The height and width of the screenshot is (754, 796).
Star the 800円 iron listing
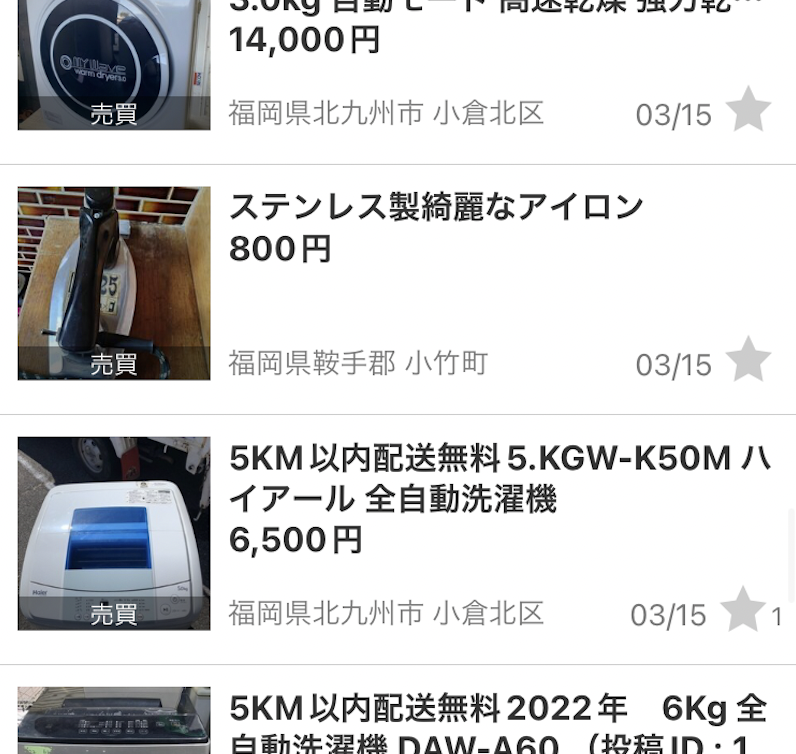[748, 360]
